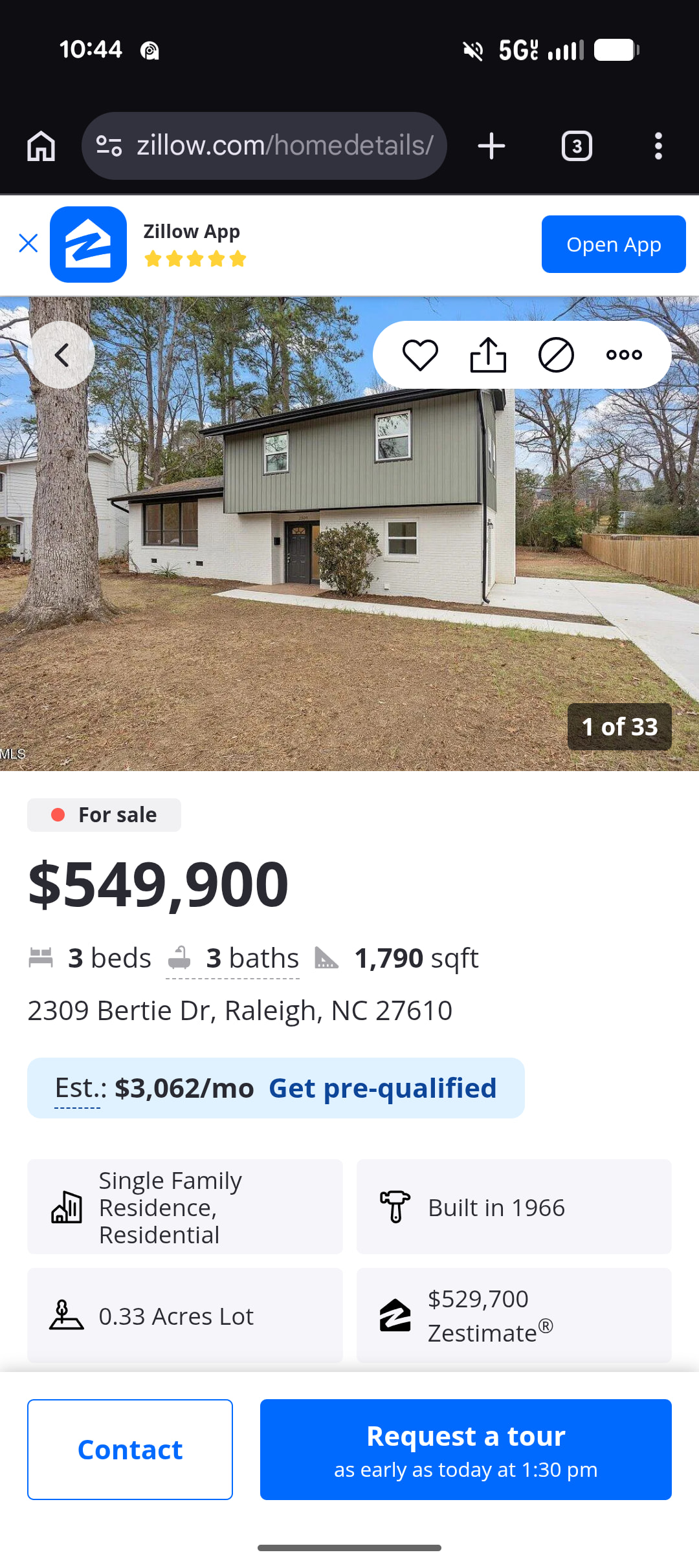Go to the browser home page
Viewport: 699px width, 1568px height.
click(41, 146)
